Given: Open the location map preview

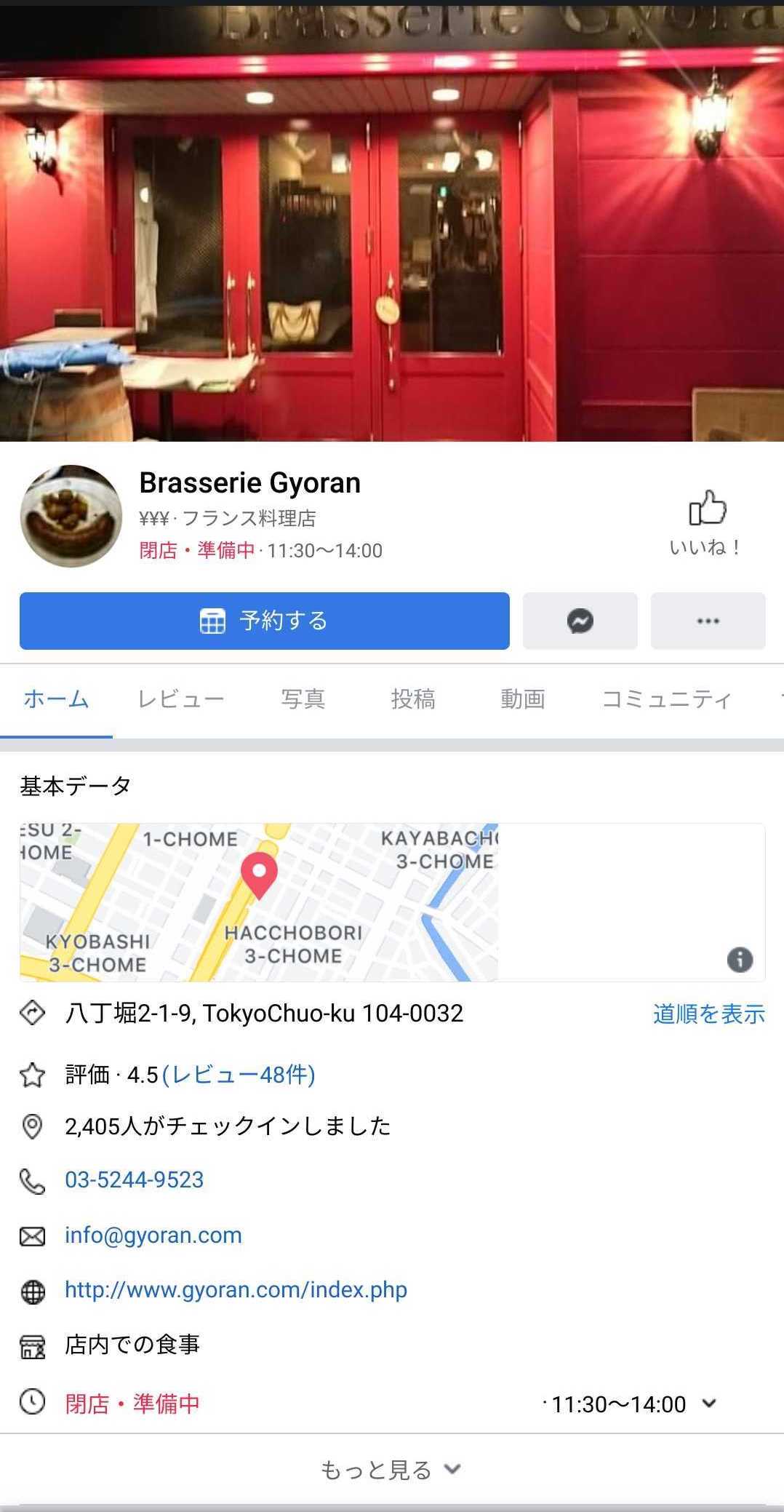Looking at the screenshot, I should [259, 902].
